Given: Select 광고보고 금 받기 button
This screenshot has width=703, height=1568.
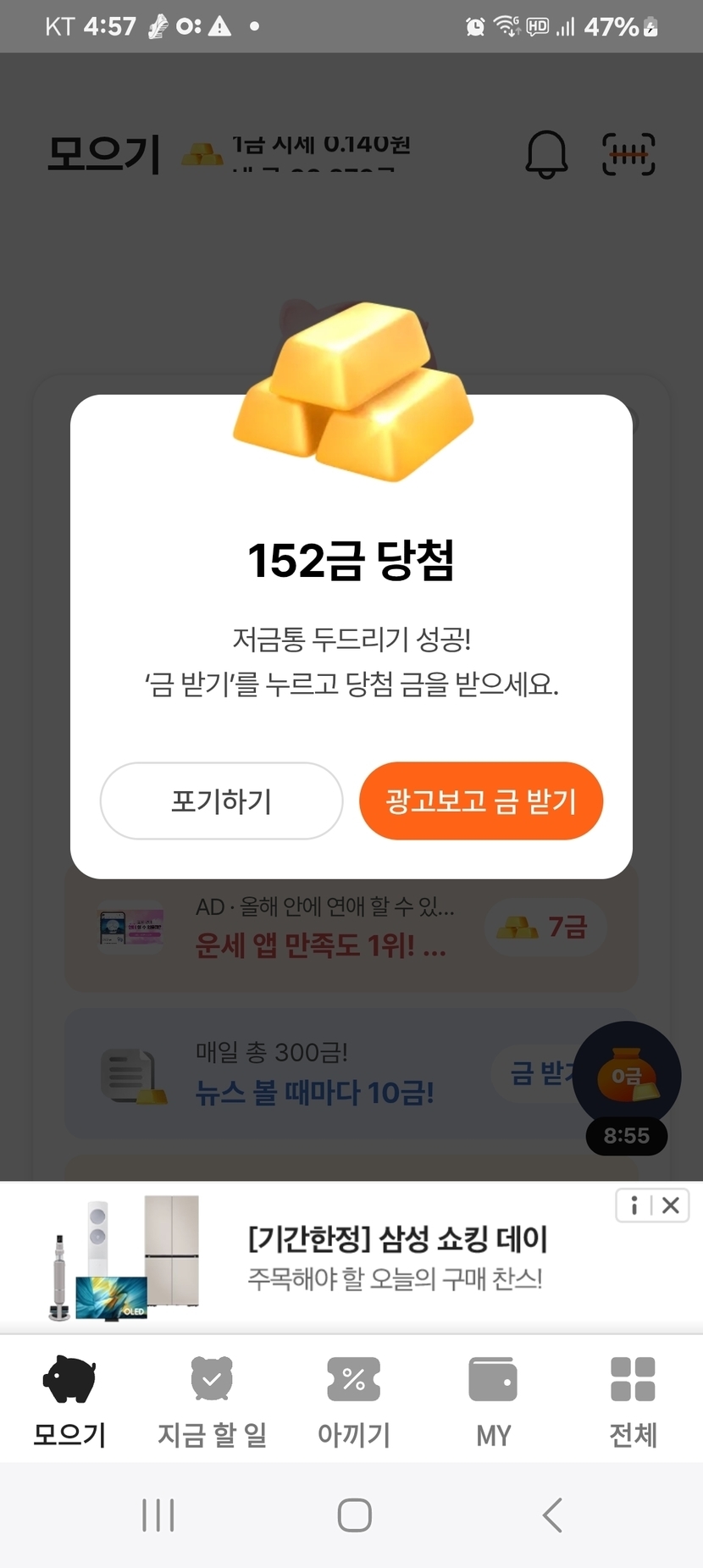Looking at the screenshot, I should pos(480,801).
